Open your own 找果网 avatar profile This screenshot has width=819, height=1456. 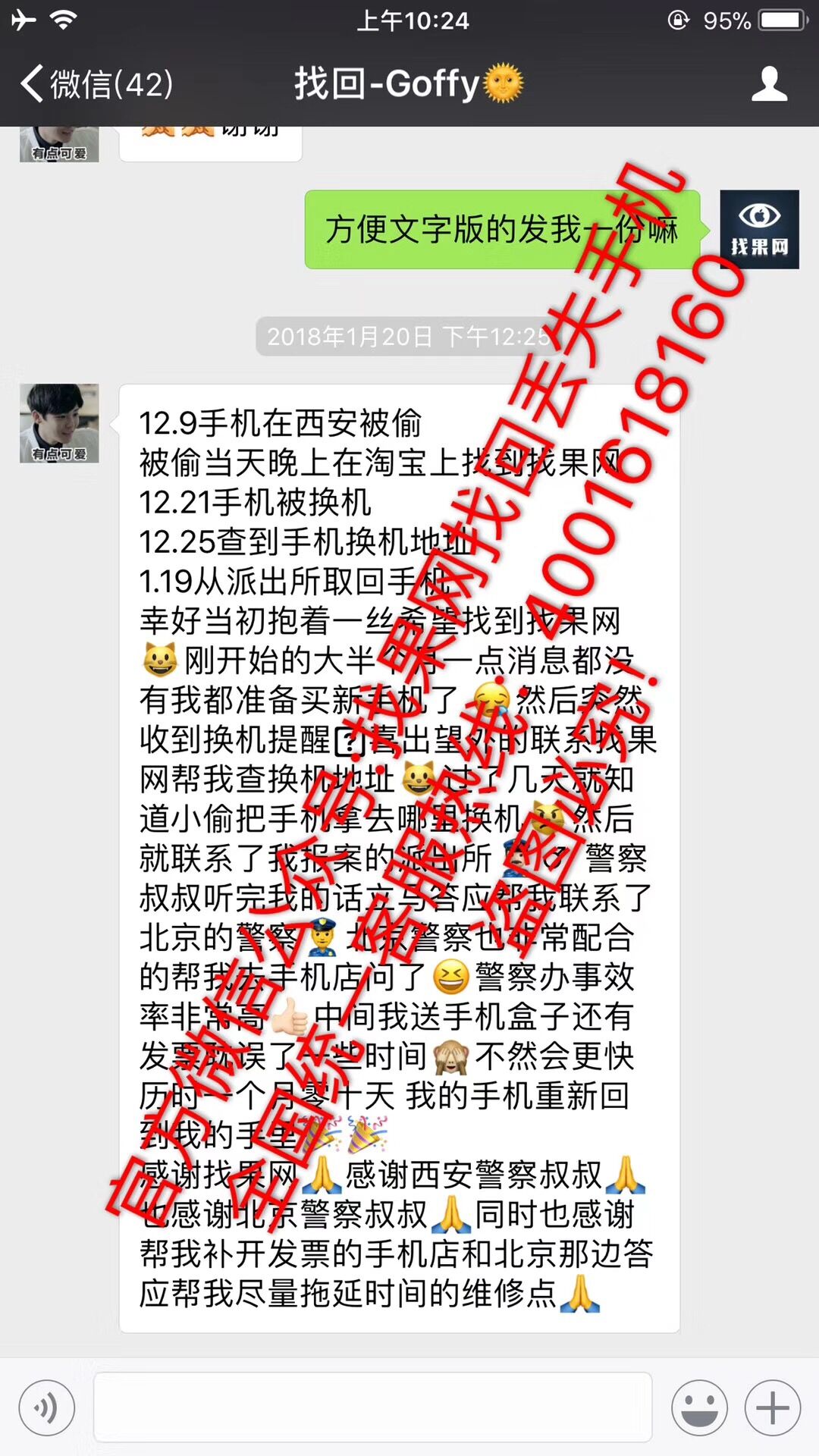click(758, 229)
